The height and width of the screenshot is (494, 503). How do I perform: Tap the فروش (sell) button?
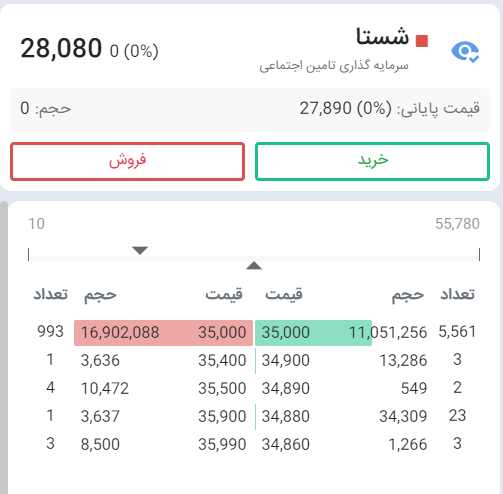pos(127,161)
